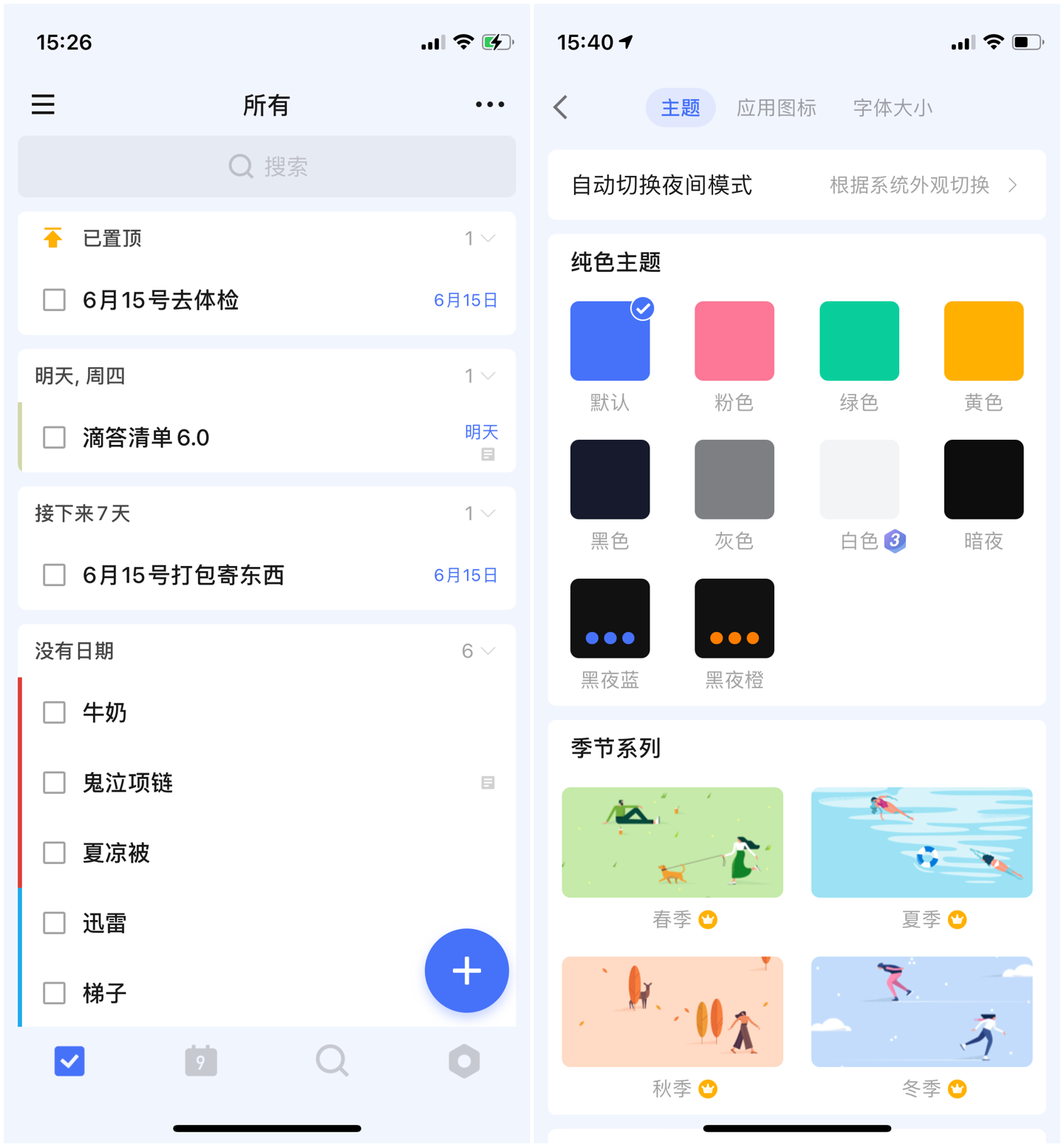Open the 6月15号打包寄东西 task
Viewport: 1064px width, 1147px height.
coord(183,575)
